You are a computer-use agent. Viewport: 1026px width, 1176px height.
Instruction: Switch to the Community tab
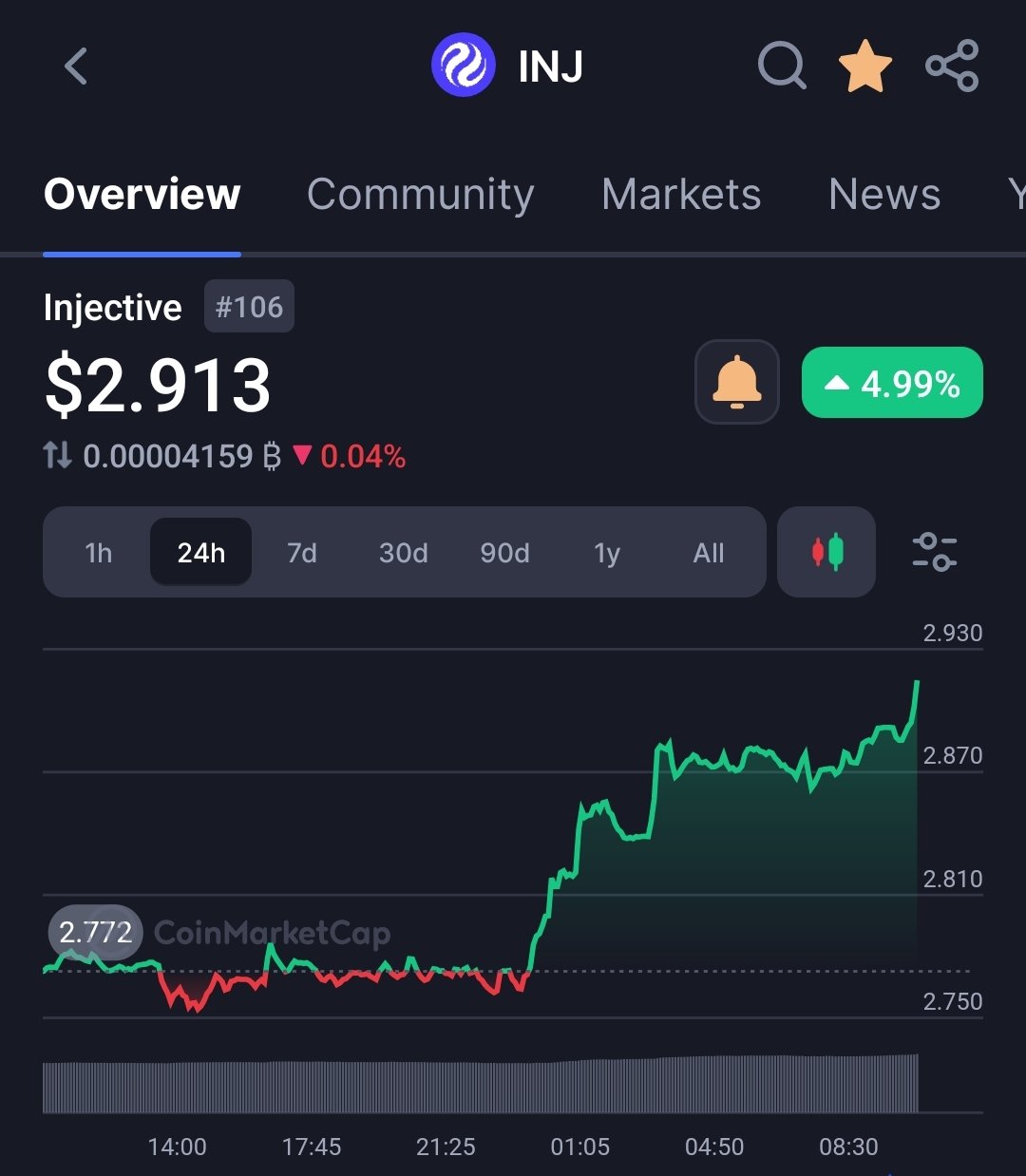tap(420, 195)
